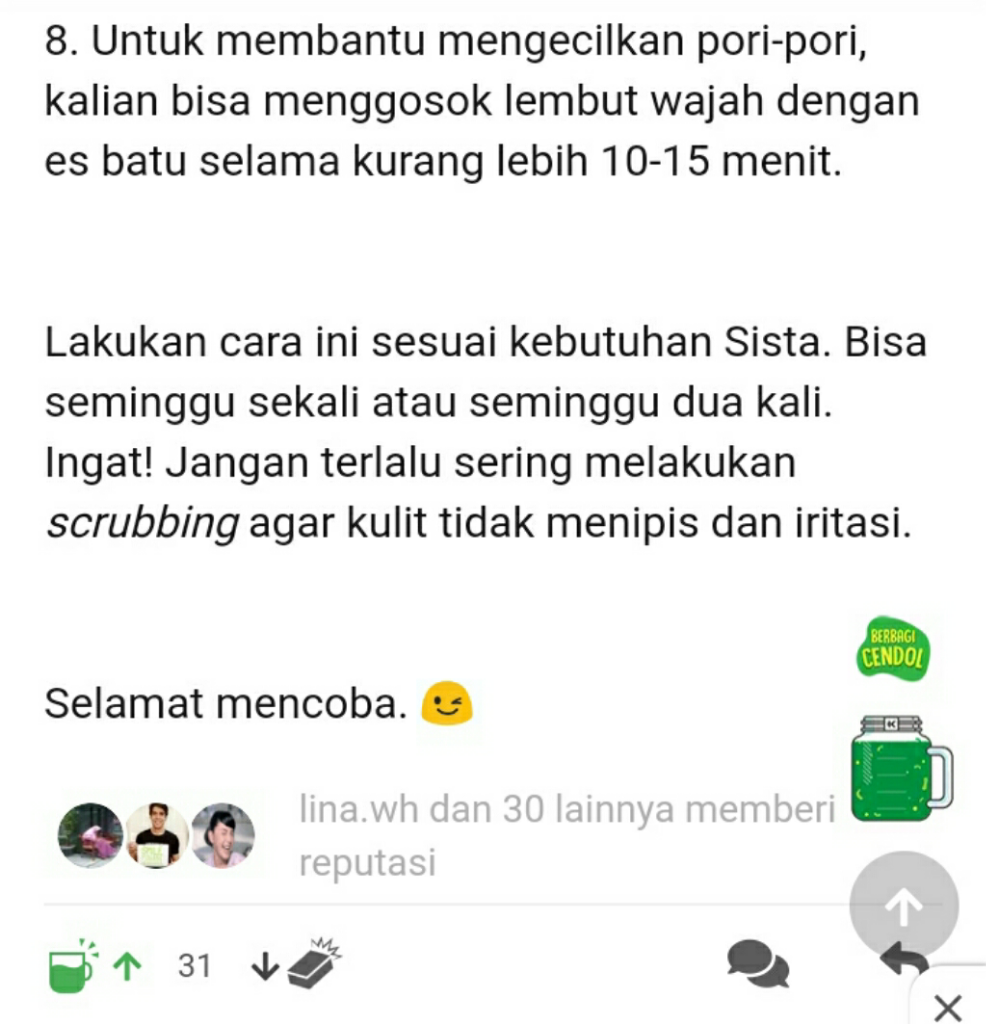The height and width of the screenshot is (1024, 986).
Task: View who gave reputation: lina.wh dan 30 lainnya
Action: coord(566,835)
